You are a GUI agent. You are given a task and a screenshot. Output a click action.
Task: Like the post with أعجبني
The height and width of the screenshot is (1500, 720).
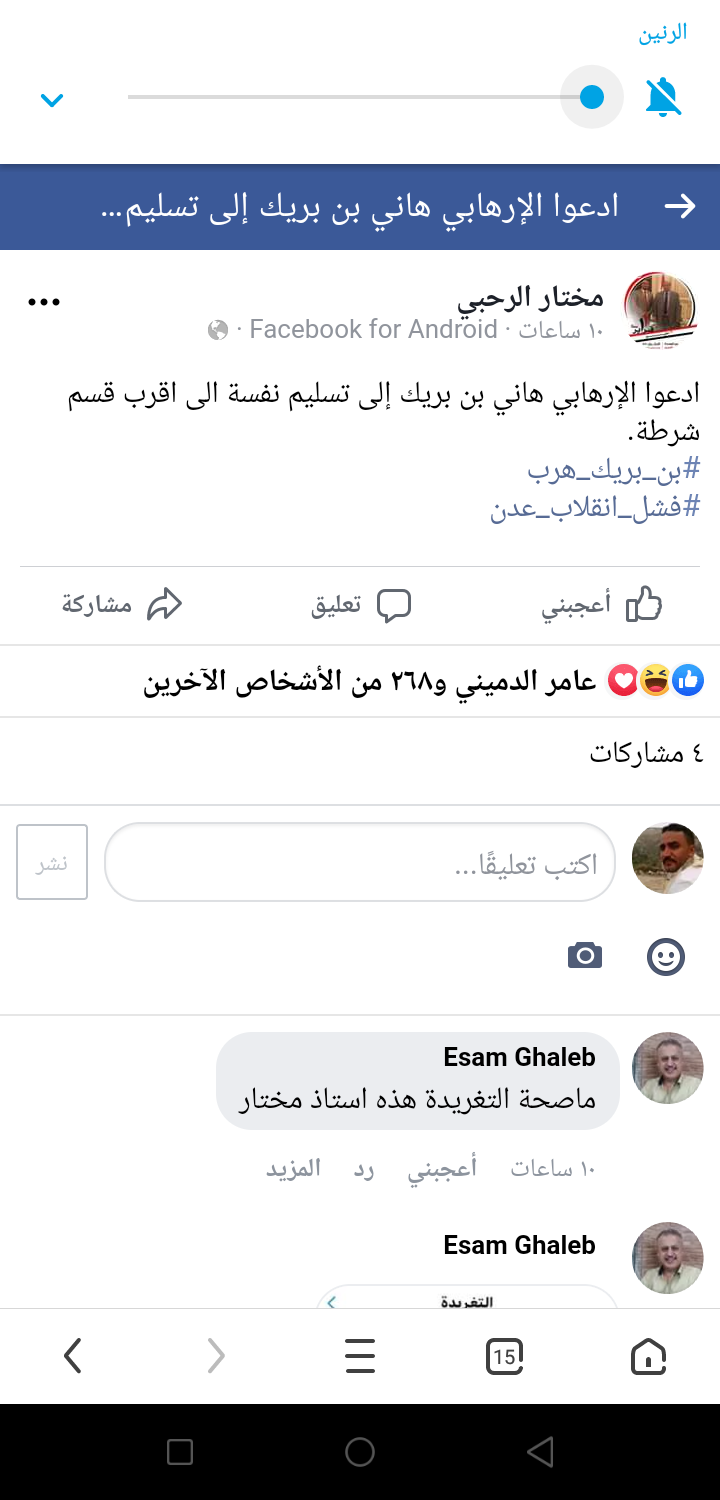[x=602, y=605]
